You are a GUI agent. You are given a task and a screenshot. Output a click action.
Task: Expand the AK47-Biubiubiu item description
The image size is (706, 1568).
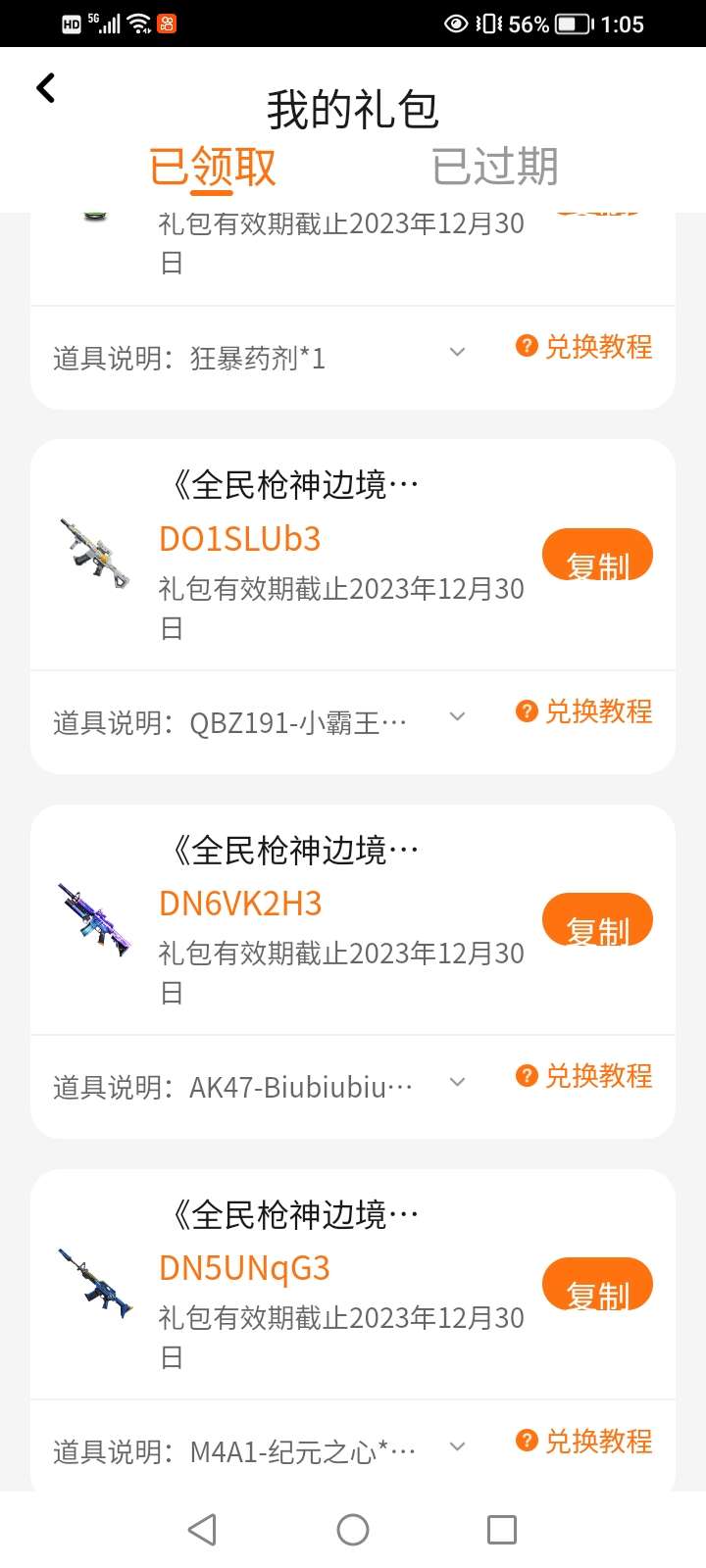click(457, 1082)
